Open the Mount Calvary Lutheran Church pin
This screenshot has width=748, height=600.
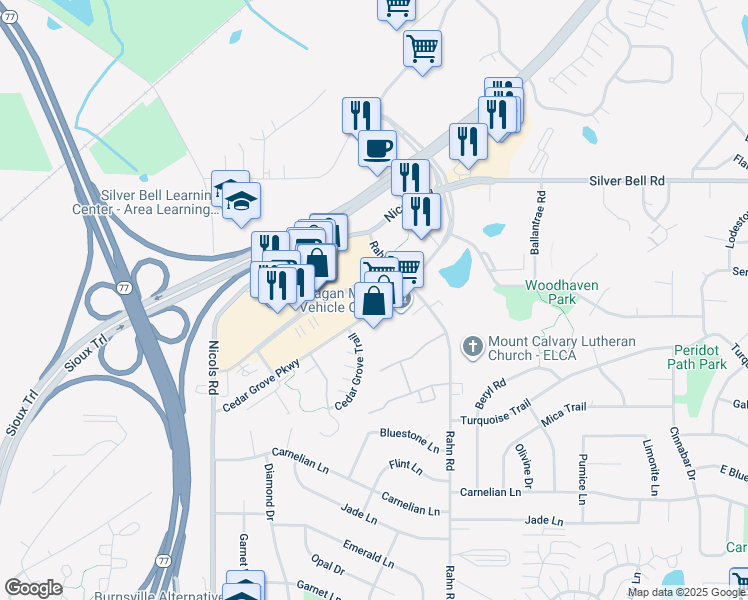pos(472,348)
